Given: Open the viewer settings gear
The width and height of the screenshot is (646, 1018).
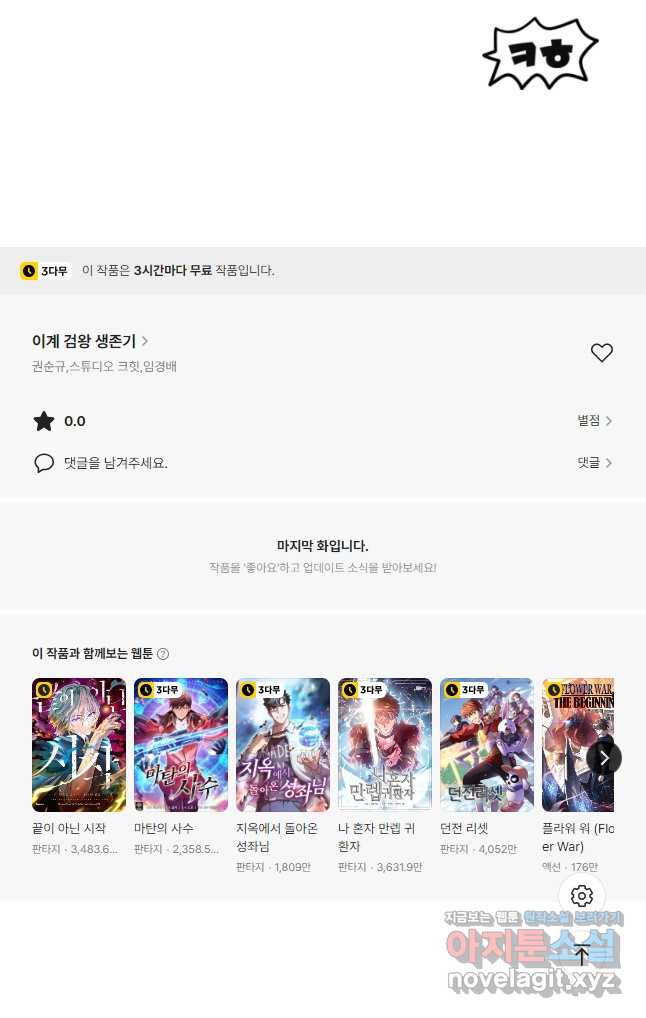Looking at the screenshot, I should coord(582,896).
